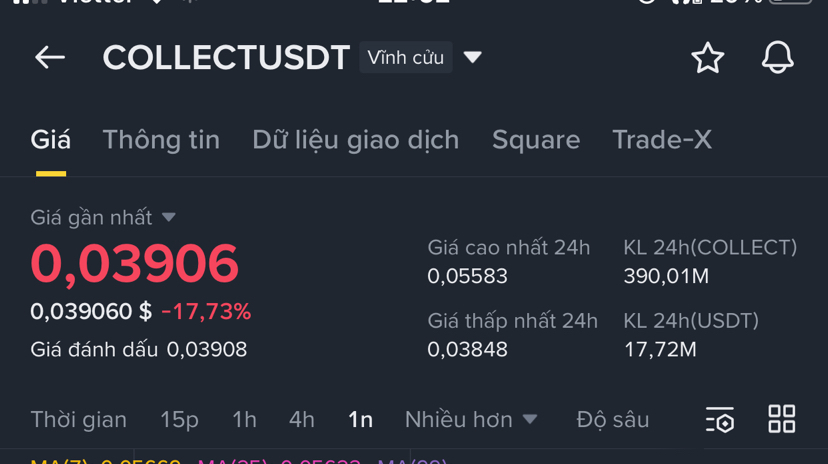Open the price alert bell

click(777, 58)
